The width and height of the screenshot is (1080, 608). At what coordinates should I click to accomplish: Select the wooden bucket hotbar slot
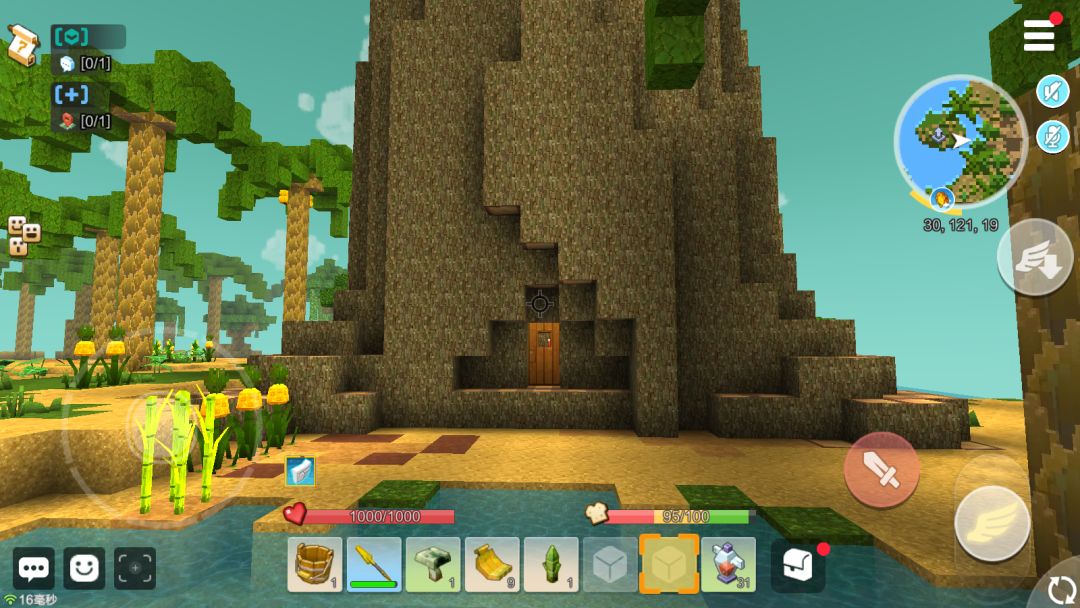[315, 565]
